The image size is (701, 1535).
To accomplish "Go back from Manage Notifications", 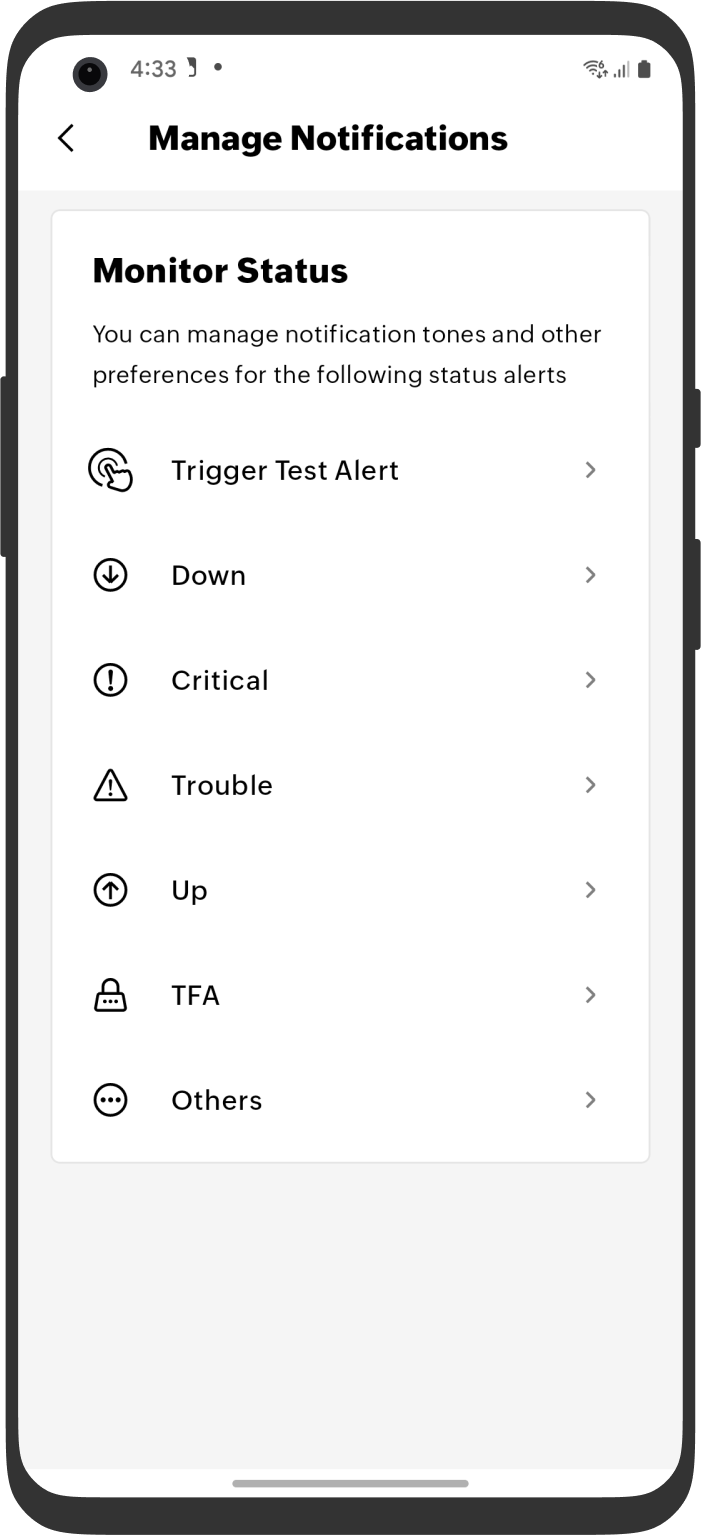I will pos(66,138).
